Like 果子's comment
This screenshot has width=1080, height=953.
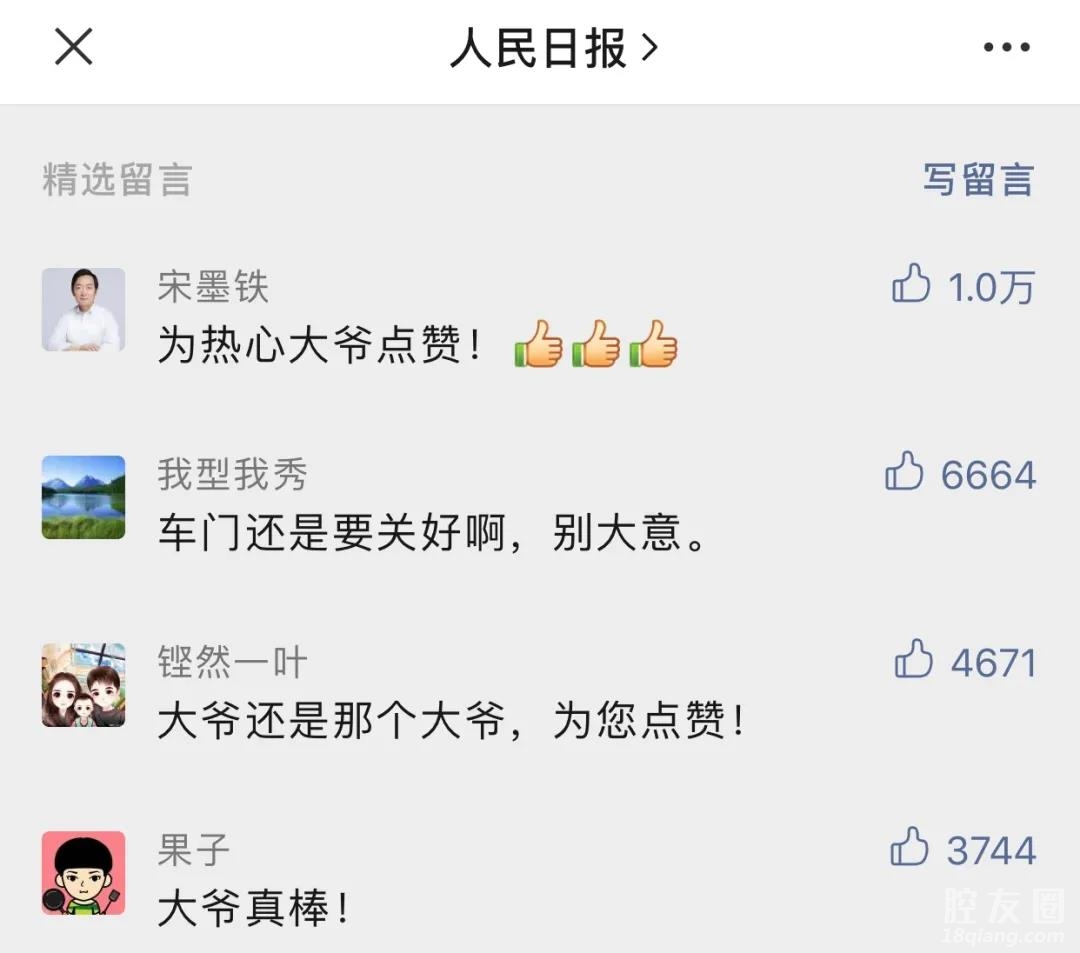tap(910, 848)
